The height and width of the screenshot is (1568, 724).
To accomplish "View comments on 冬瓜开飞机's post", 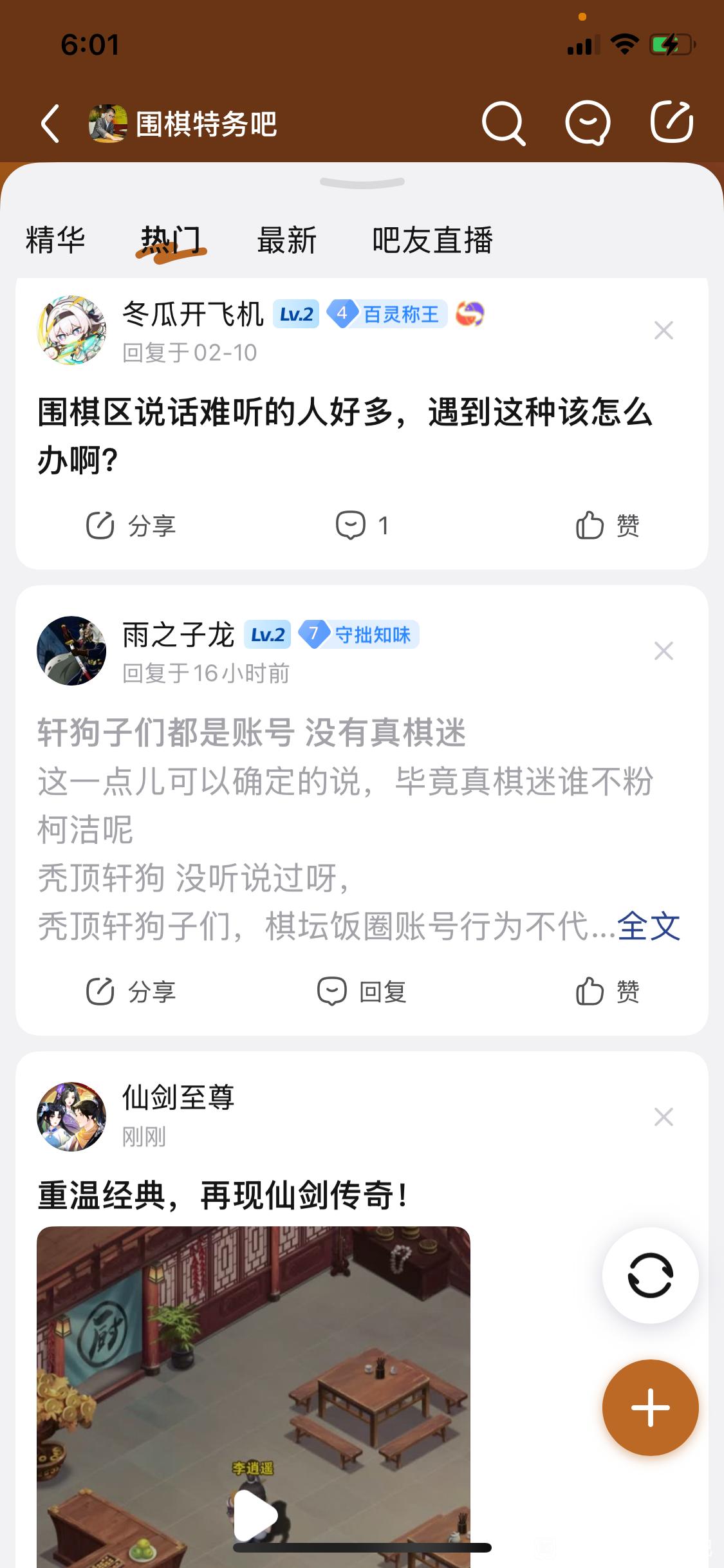I will [362, 526].
